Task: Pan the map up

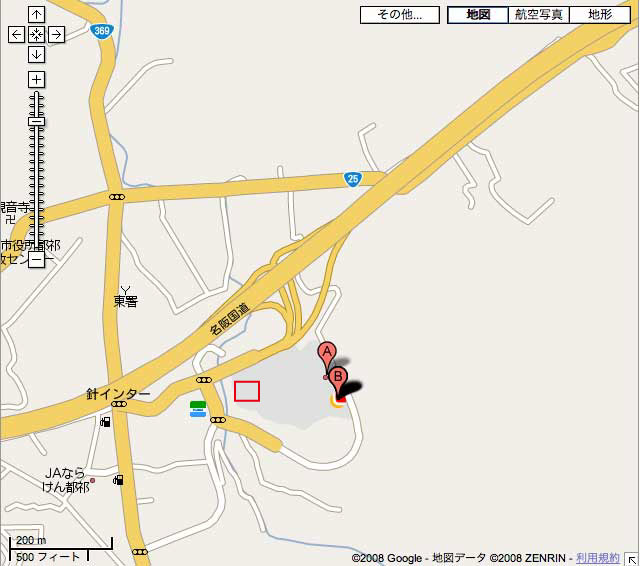Action: pos(36,15)
